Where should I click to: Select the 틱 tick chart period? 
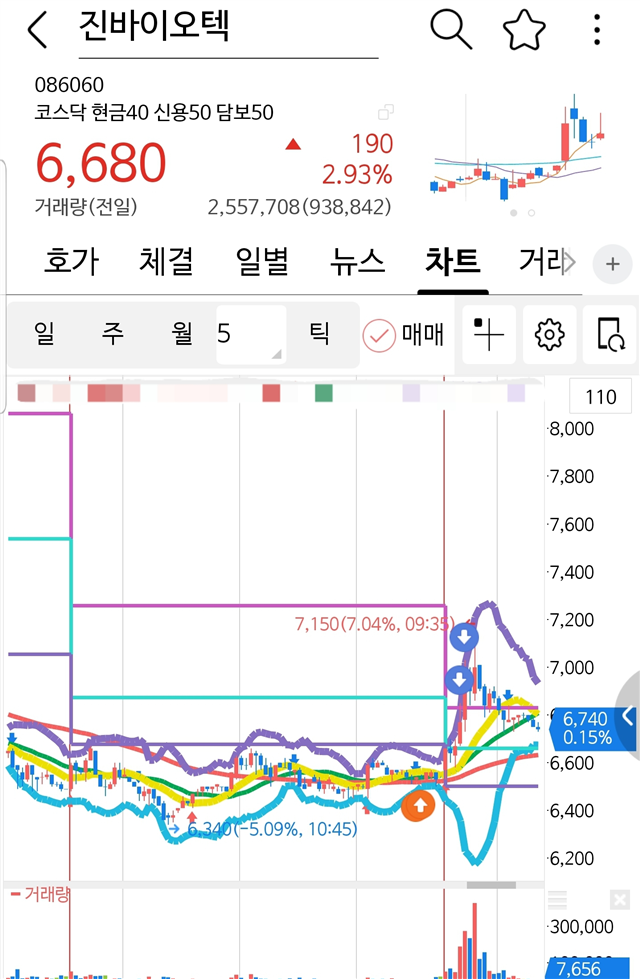pos(320,334)
